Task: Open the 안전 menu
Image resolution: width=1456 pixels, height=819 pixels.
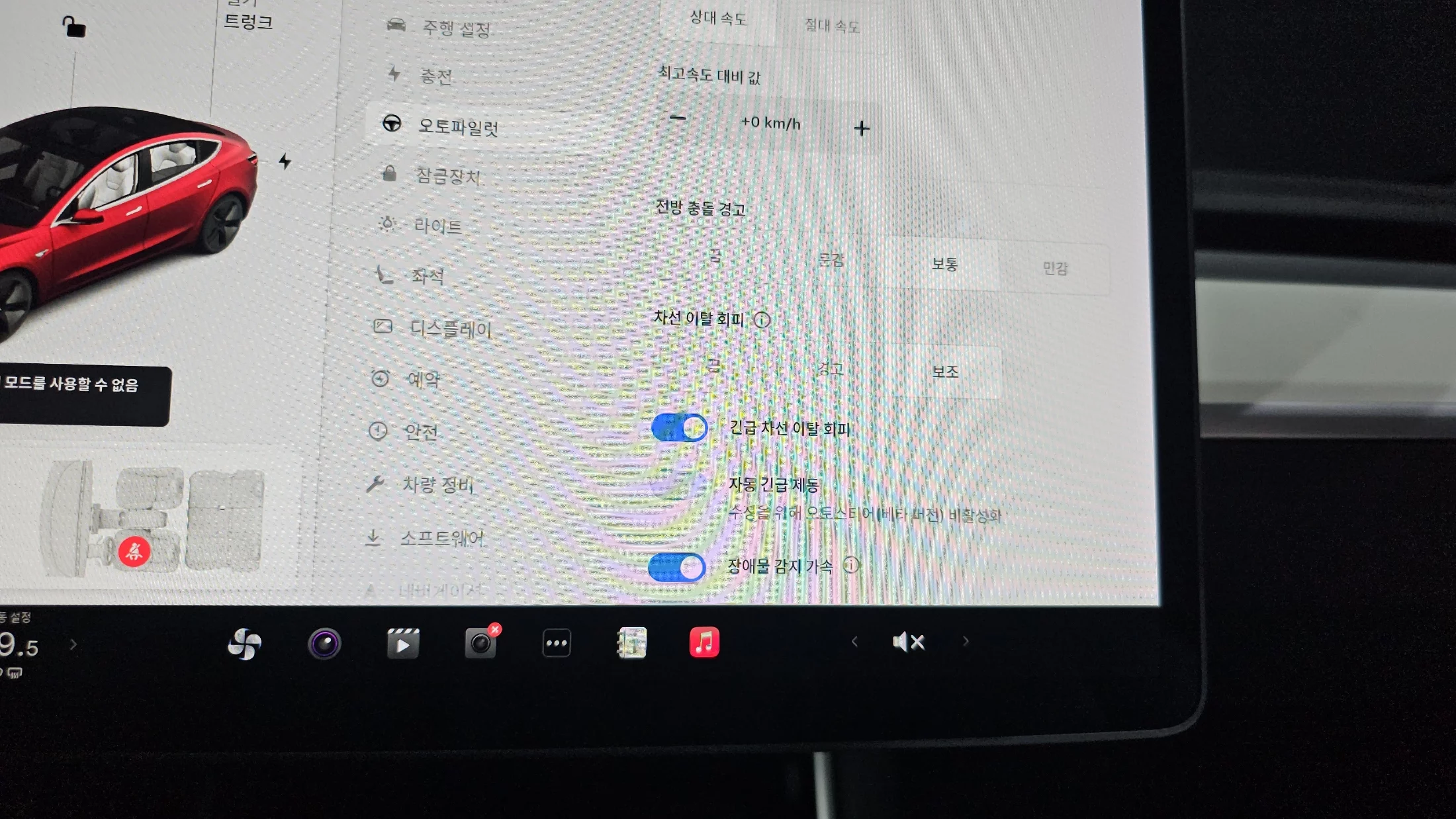Action: point(420,432)
